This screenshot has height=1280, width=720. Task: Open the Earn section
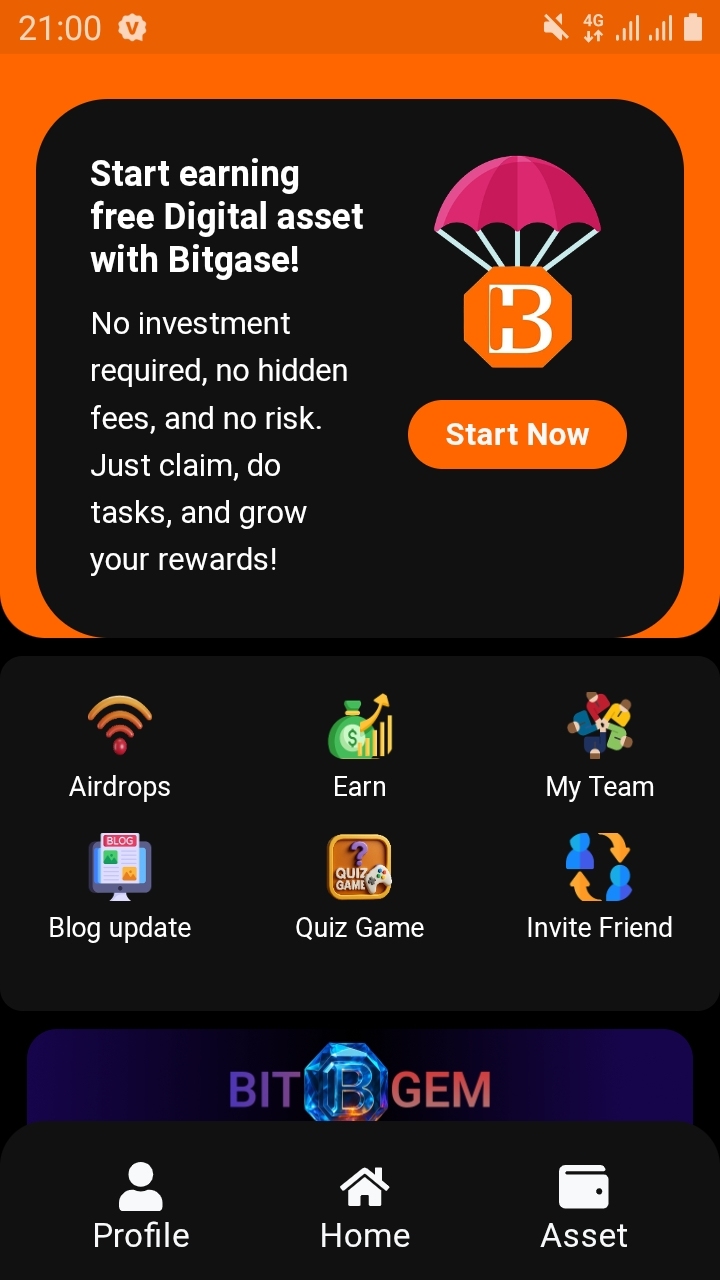pyautogui.click(x=360, y=746)
